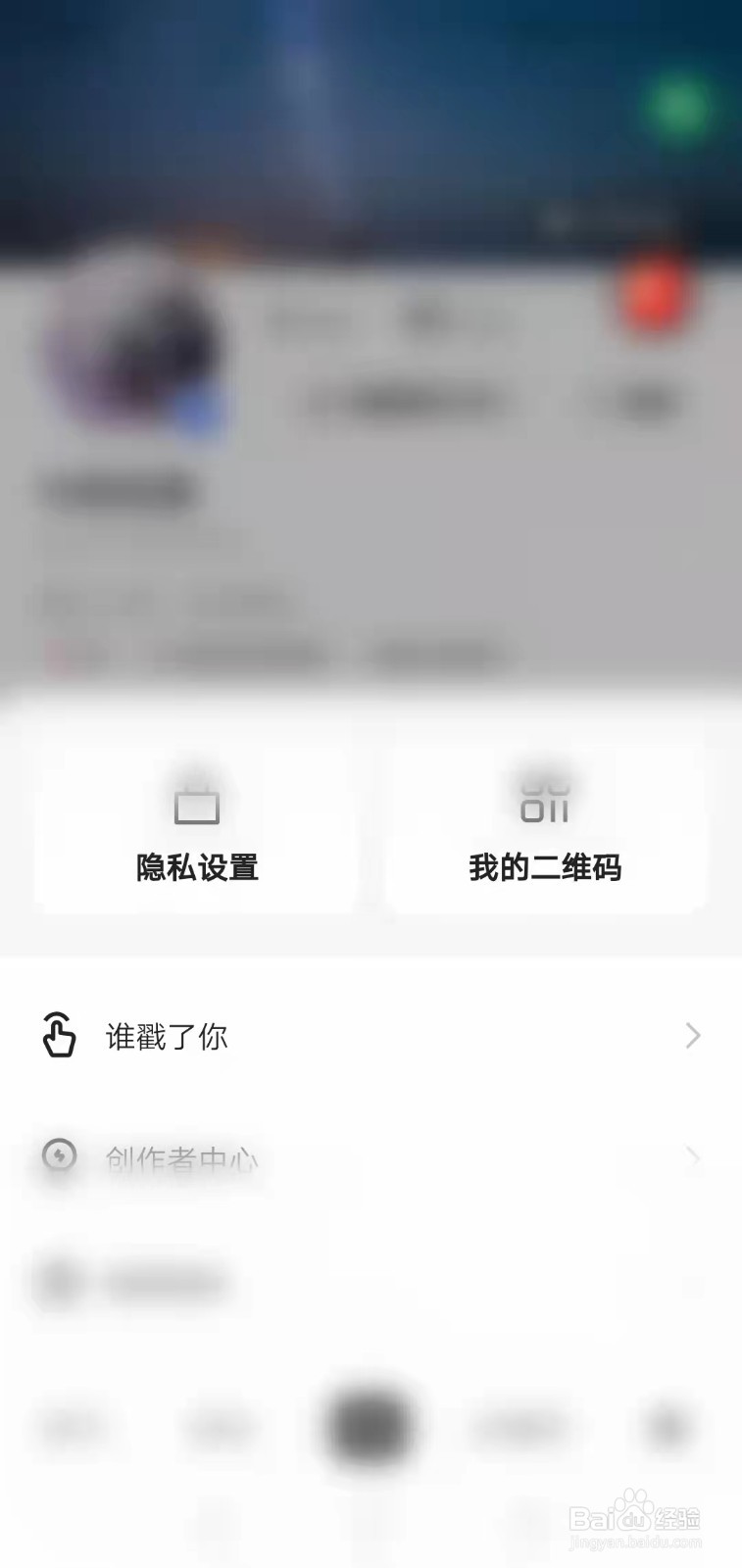Open 隐私设置 from the shortcut panel

(196, 868)
